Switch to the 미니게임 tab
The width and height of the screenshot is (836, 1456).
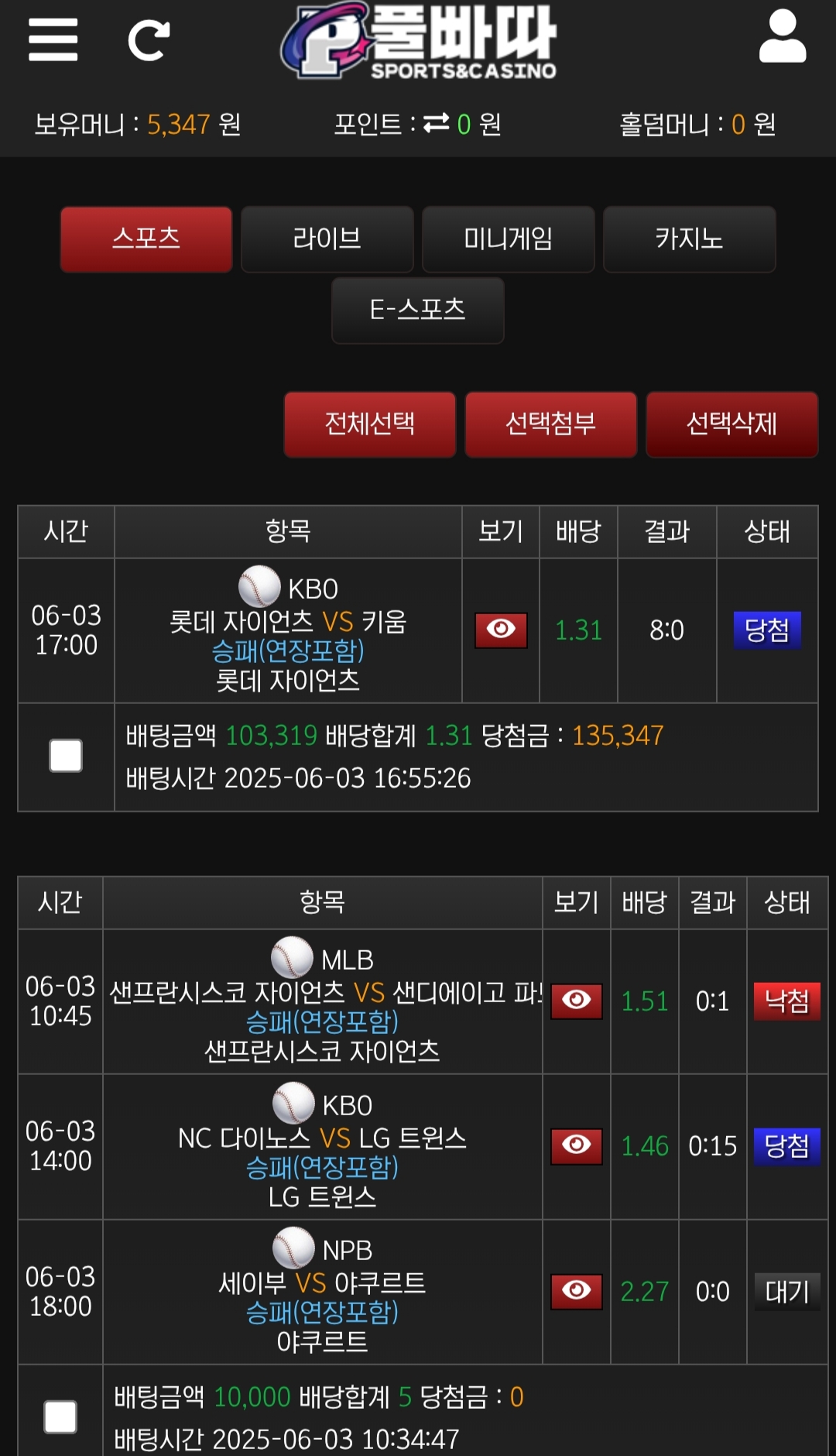tap(508, 239)
